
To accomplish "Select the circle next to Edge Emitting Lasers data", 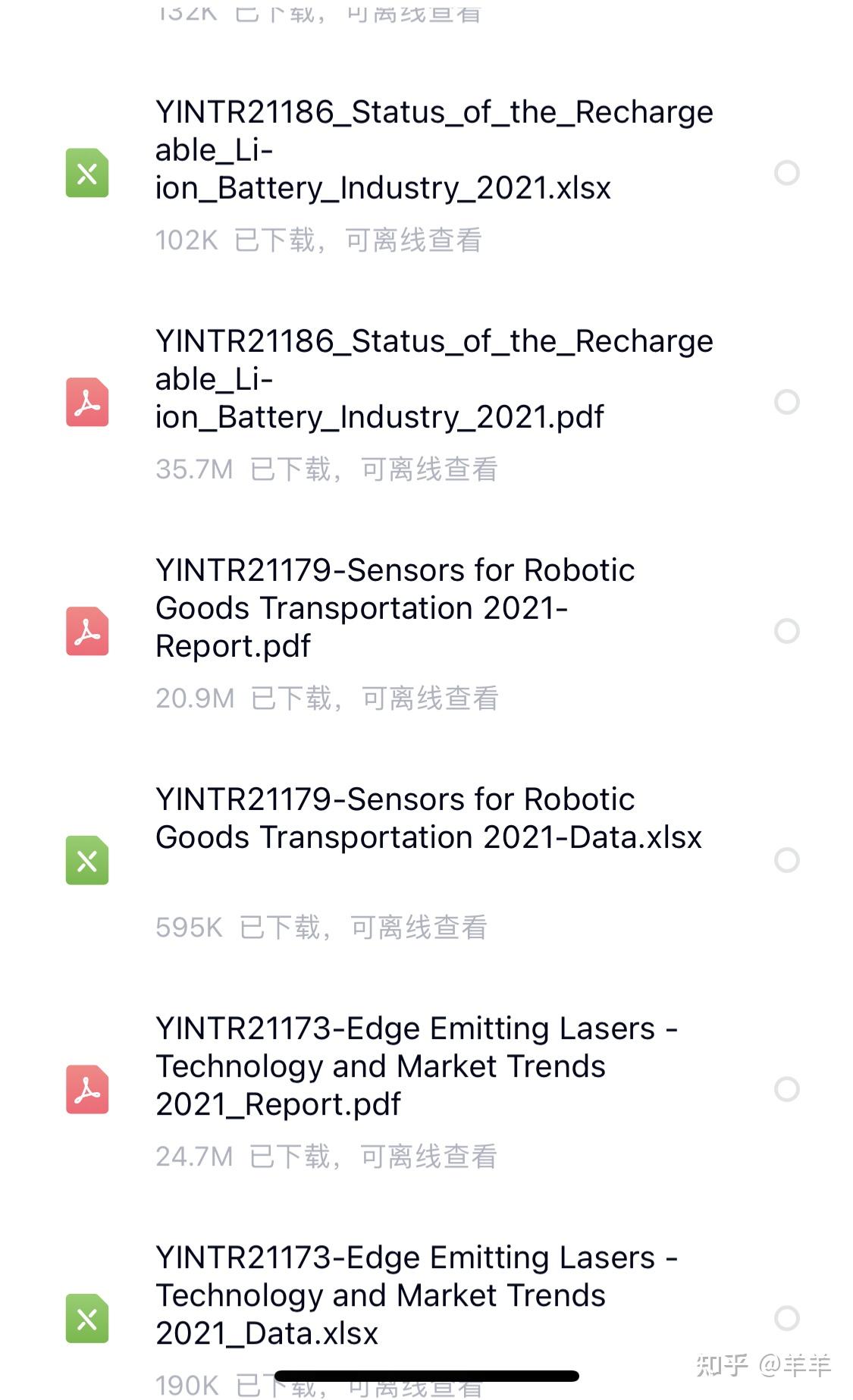I will coord(789,1317).
